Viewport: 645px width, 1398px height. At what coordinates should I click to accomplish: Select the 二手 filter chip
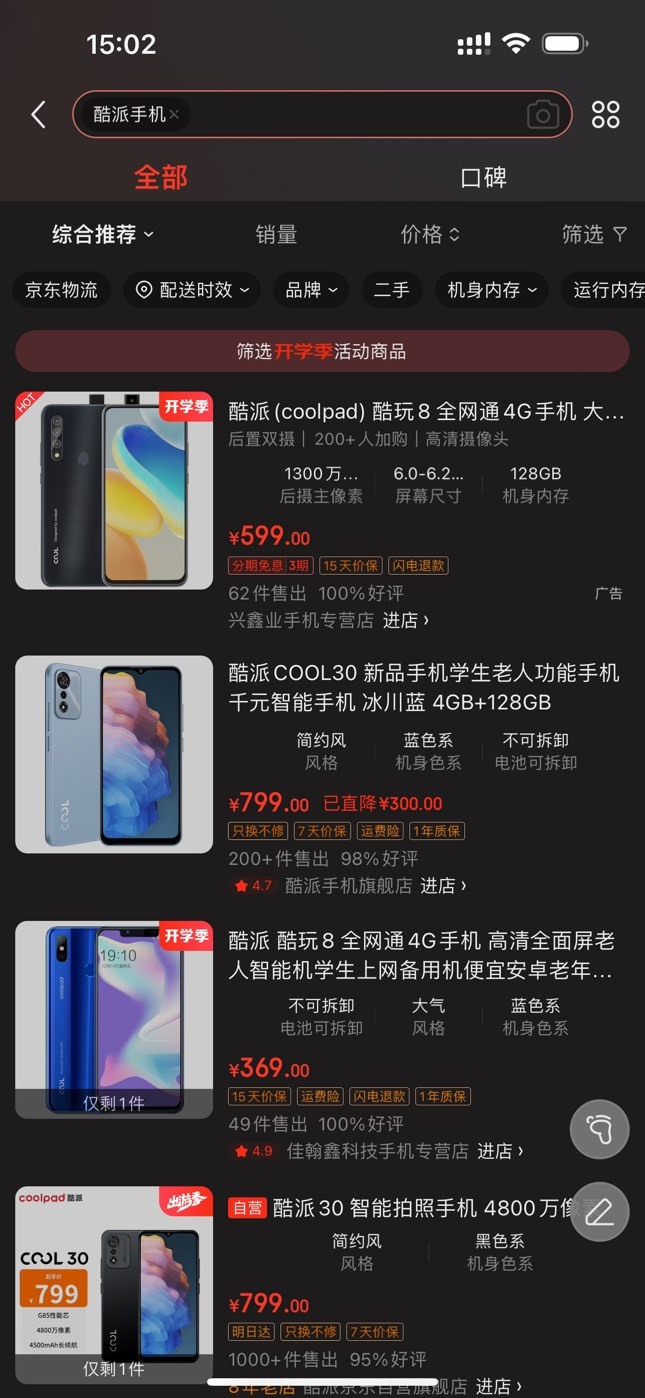[391, 290]
